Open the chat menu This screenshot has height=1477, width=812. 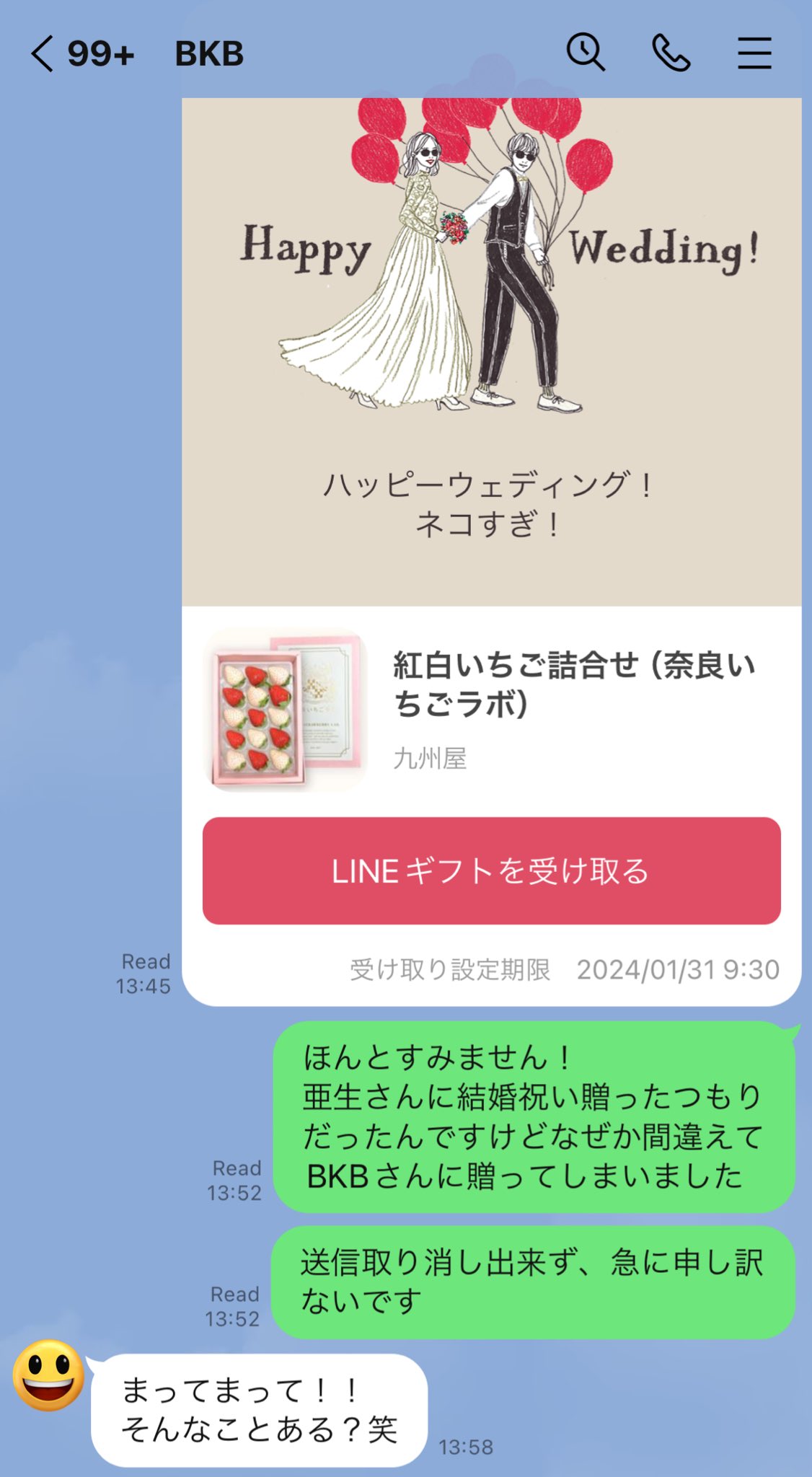754,53
